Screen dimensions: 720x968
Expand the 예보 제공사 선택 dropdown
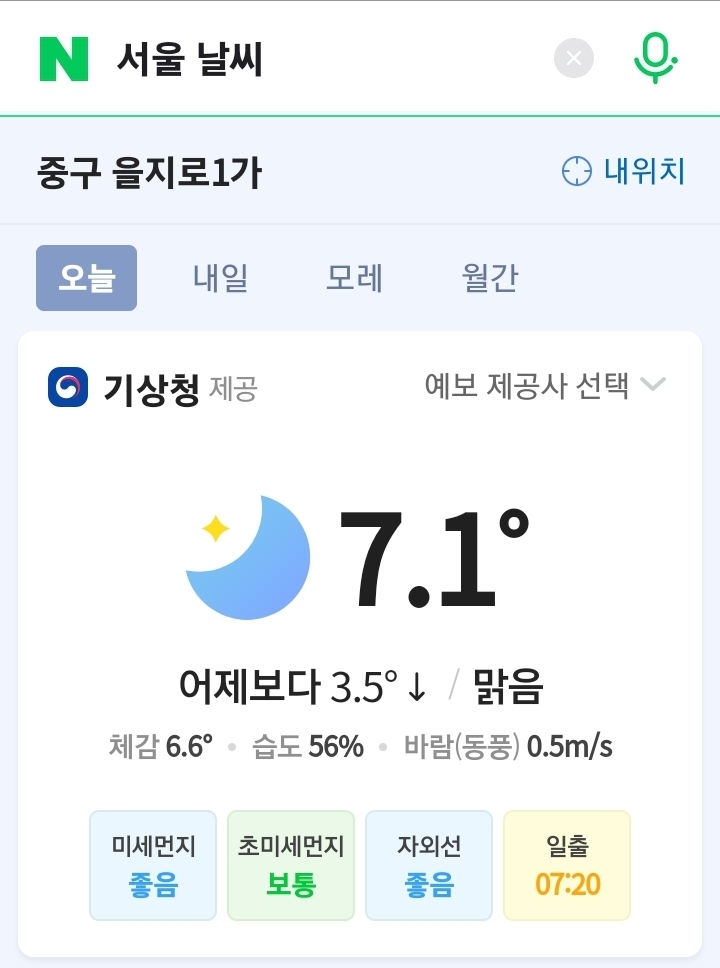coord(545,386)
